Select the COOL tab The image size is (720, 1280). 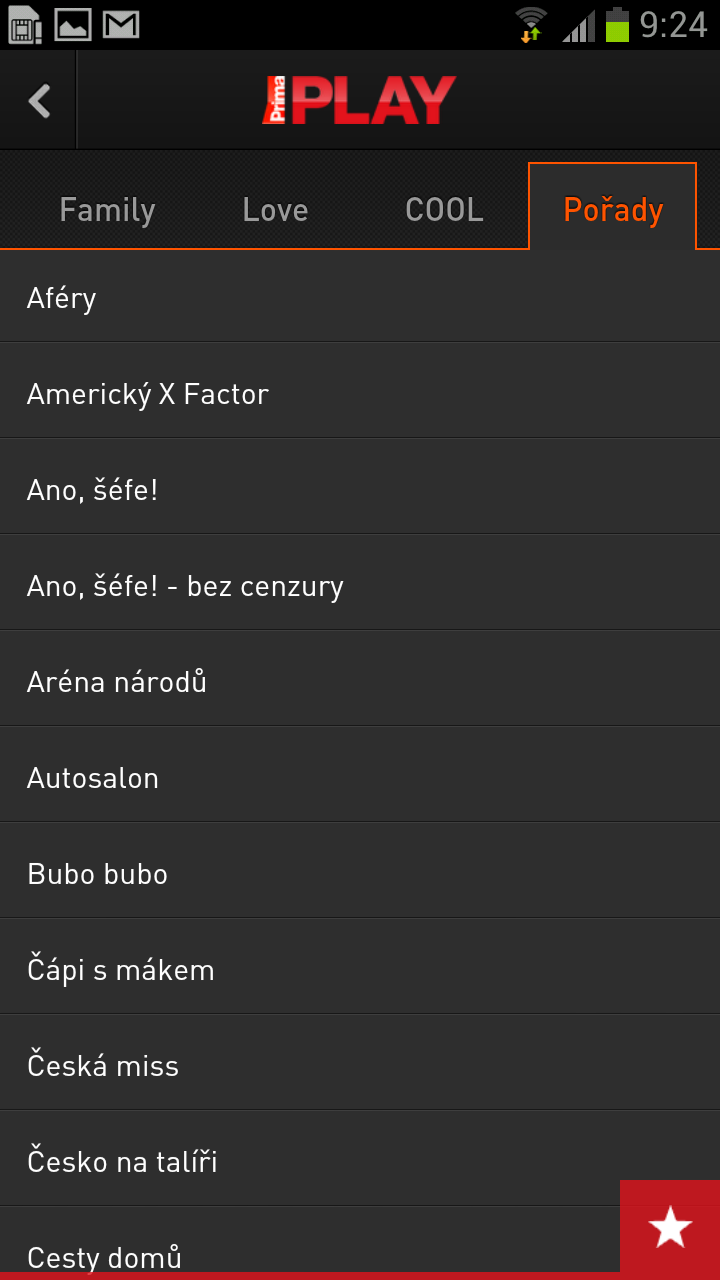coord(444,209)
